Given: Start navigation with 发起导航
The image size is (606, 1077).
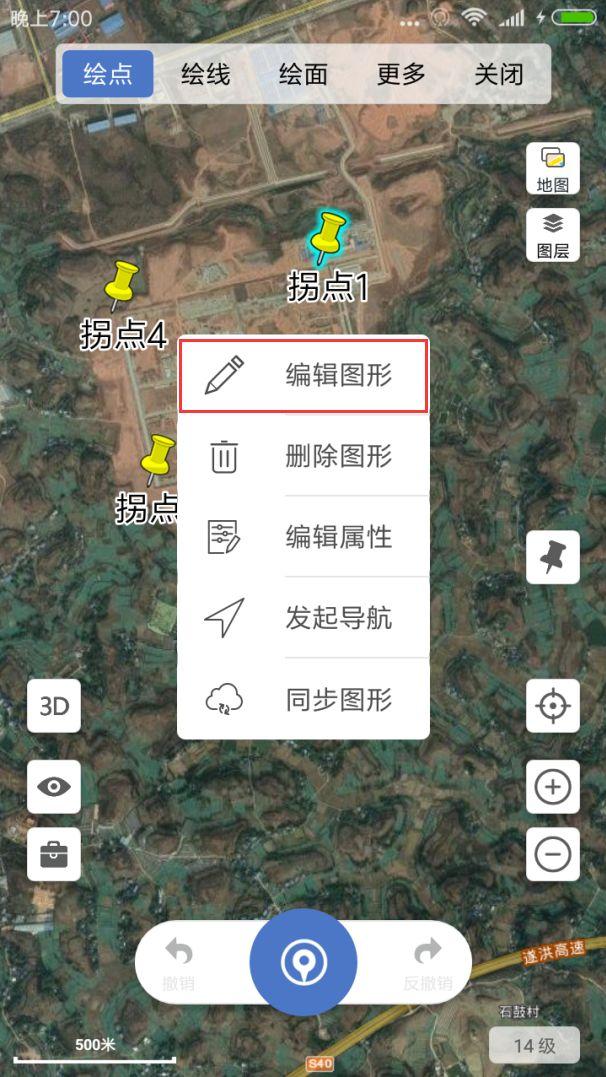Looking at the screenshot, I should point(304,617).
